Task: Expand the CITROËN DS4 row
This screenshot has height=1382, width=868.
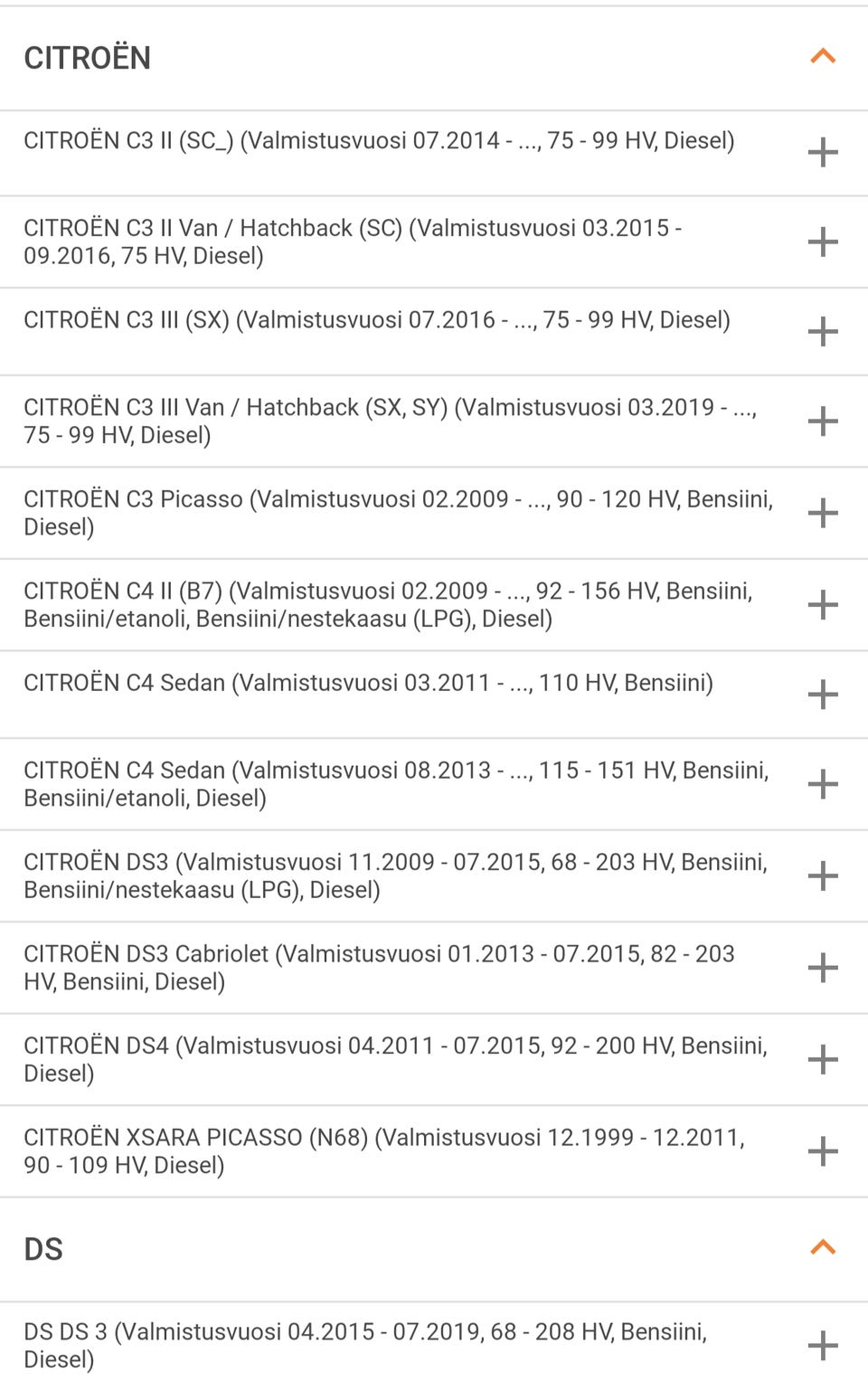Action: (822, 1059)
